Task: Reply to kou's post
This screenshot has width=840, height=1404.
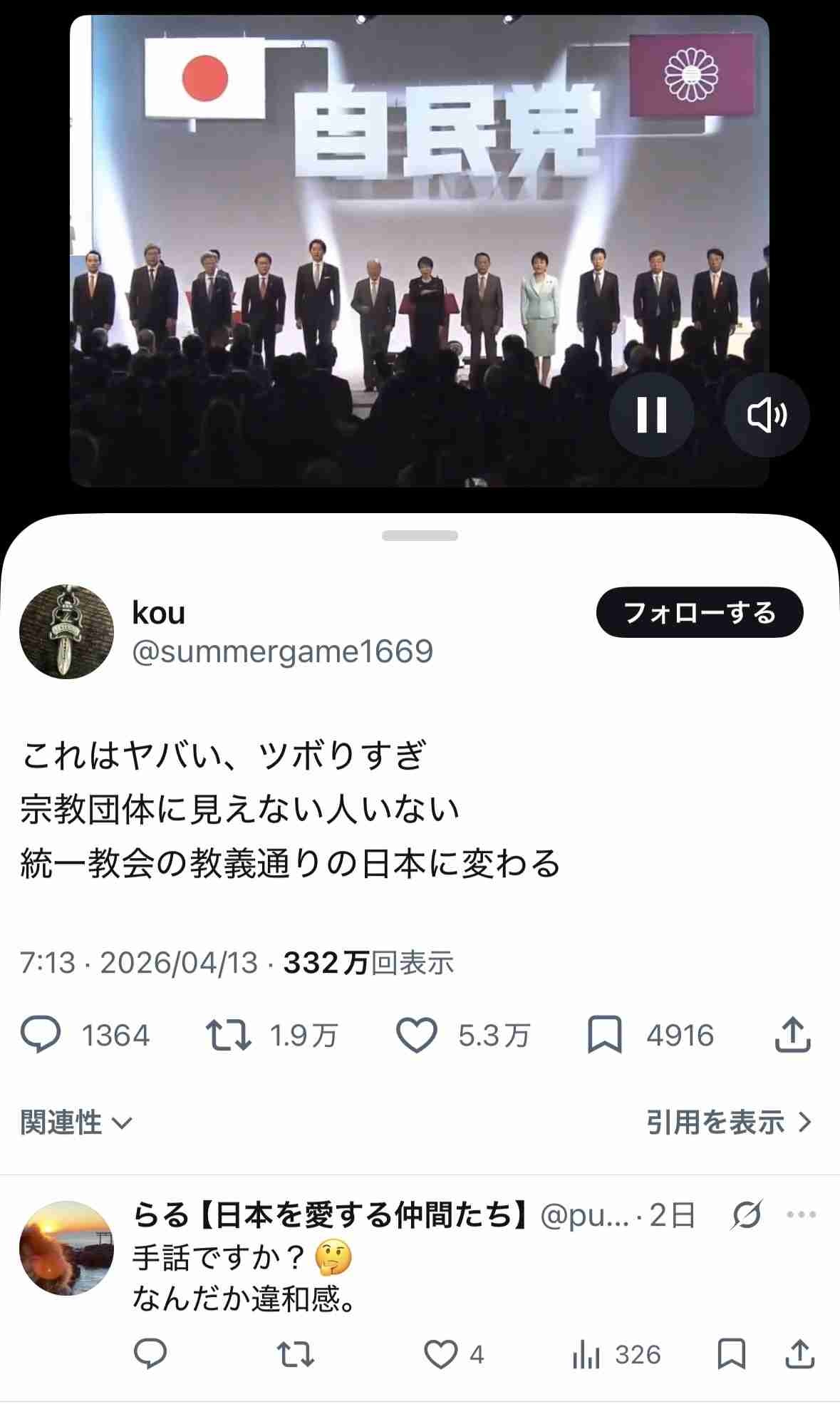Action: pos(41,1035)
